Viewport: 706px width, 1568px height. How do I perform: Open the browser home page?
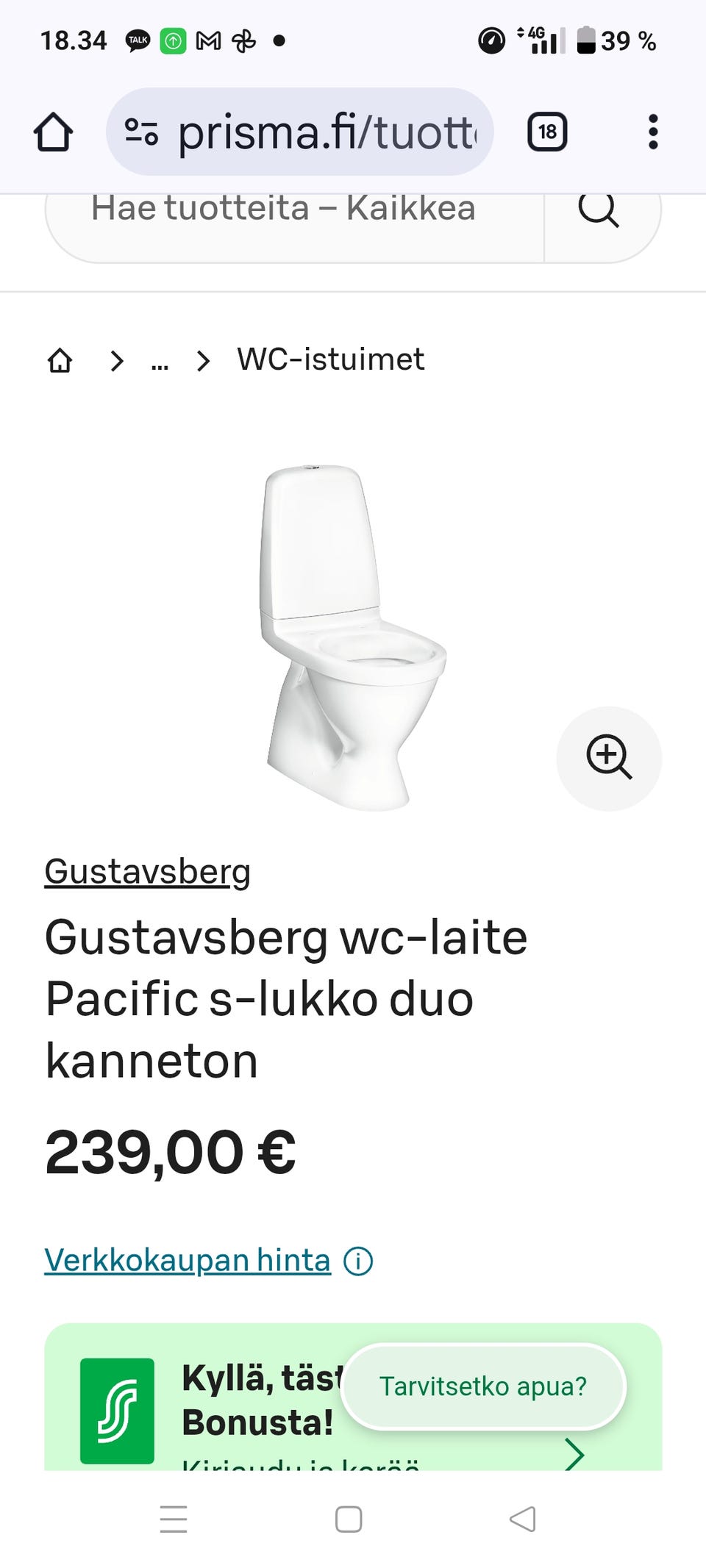coord(53,132)
